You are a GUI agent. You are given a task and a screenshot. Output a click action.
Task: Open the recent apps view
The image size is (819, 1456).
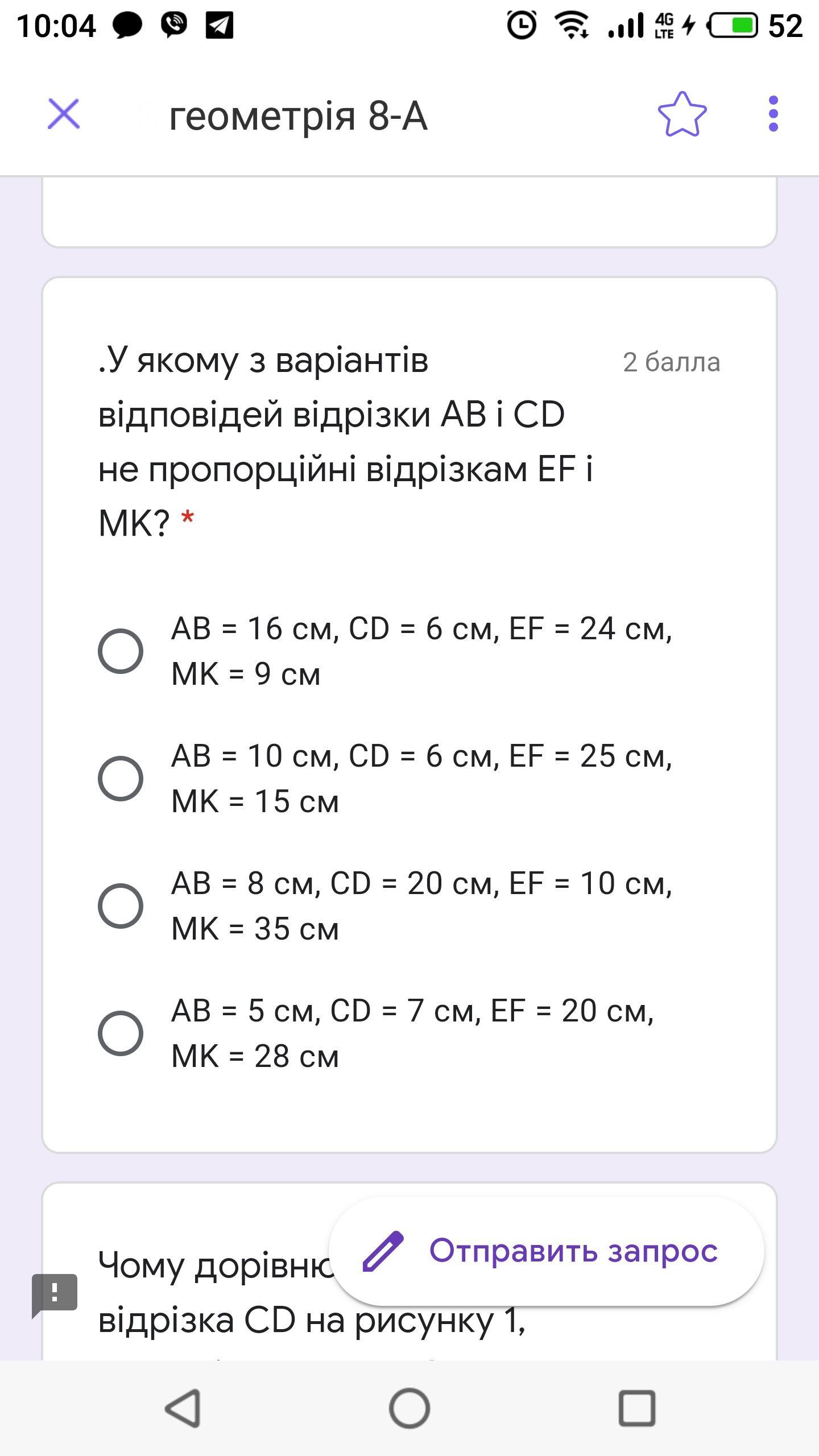pyautogui.click(x=636, y=1408)
